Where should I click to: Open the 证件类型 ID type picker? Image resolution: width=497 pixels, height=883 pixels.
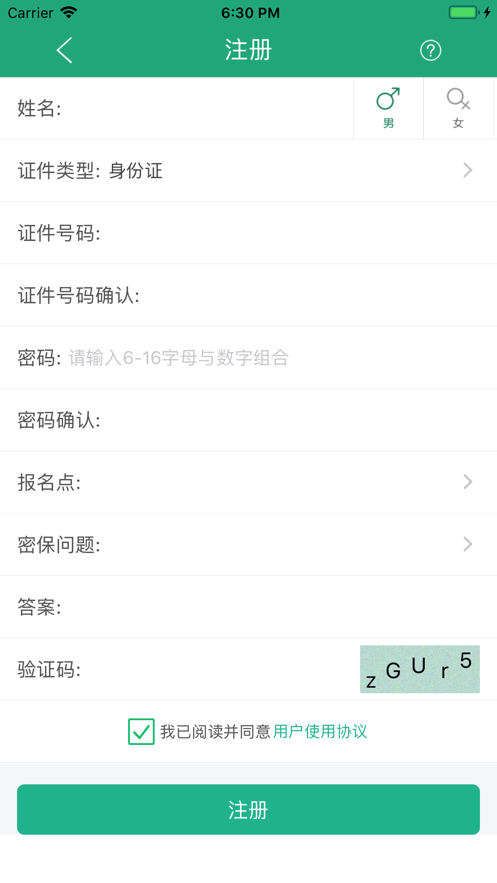point(248,171)
